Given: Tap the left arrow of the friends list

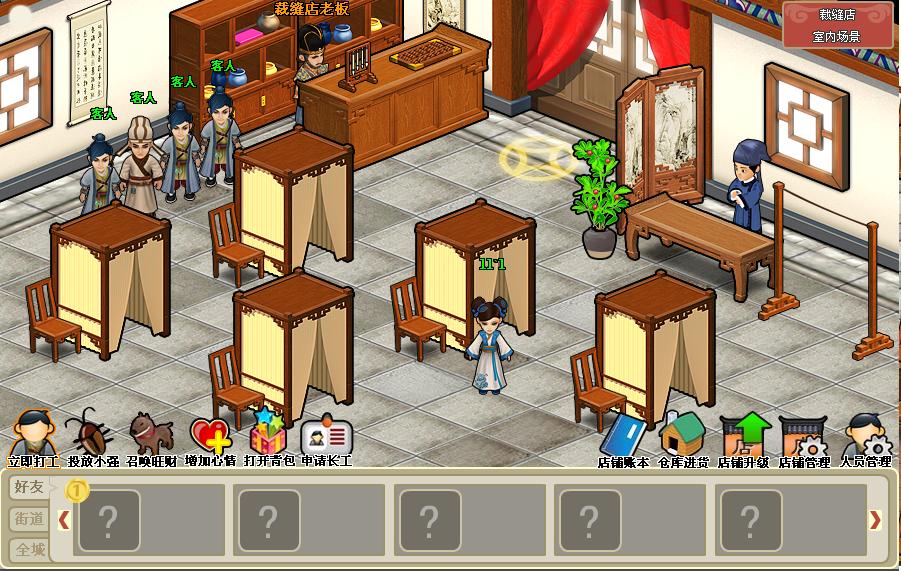Looking at the screenshot, I should [x=64, y=519].
